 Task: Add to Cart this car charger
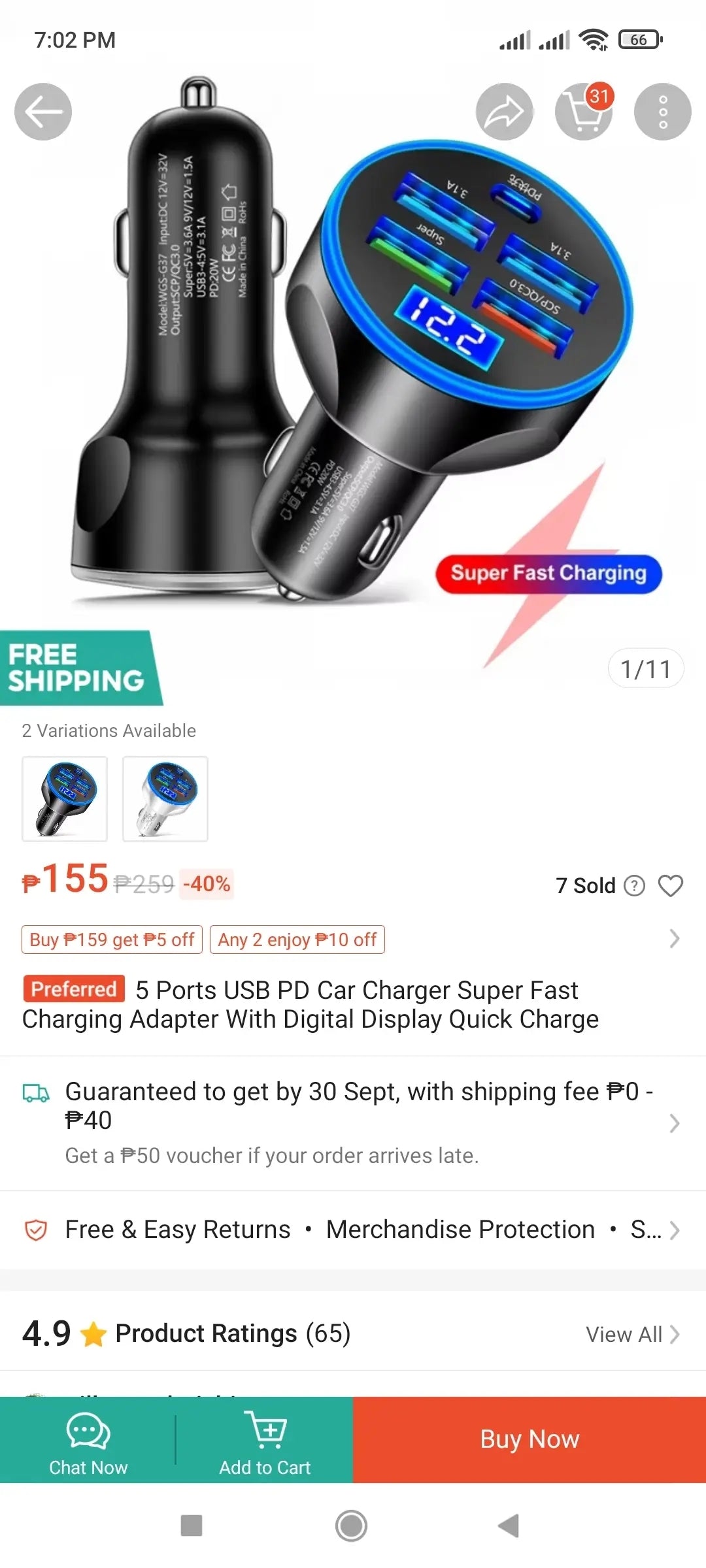(265, 1440)
